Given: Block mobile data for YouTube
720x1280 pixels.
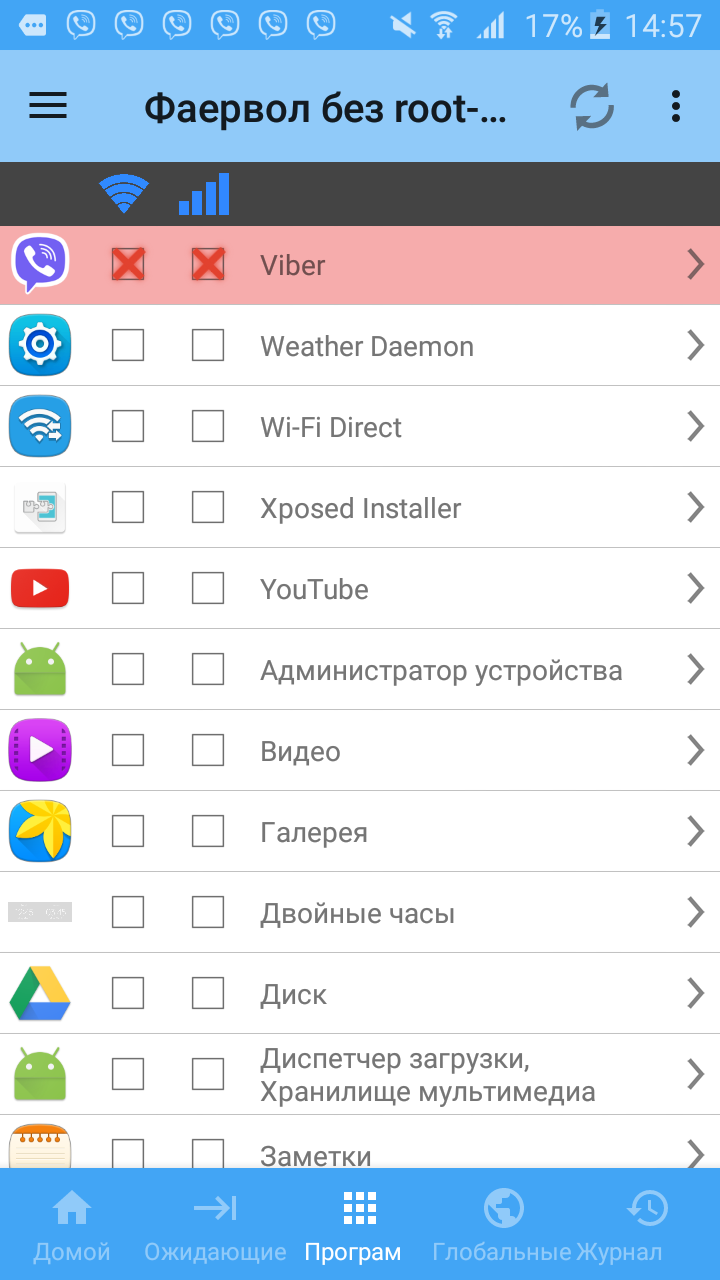Looking at the screenshot, I should point(208,589).
